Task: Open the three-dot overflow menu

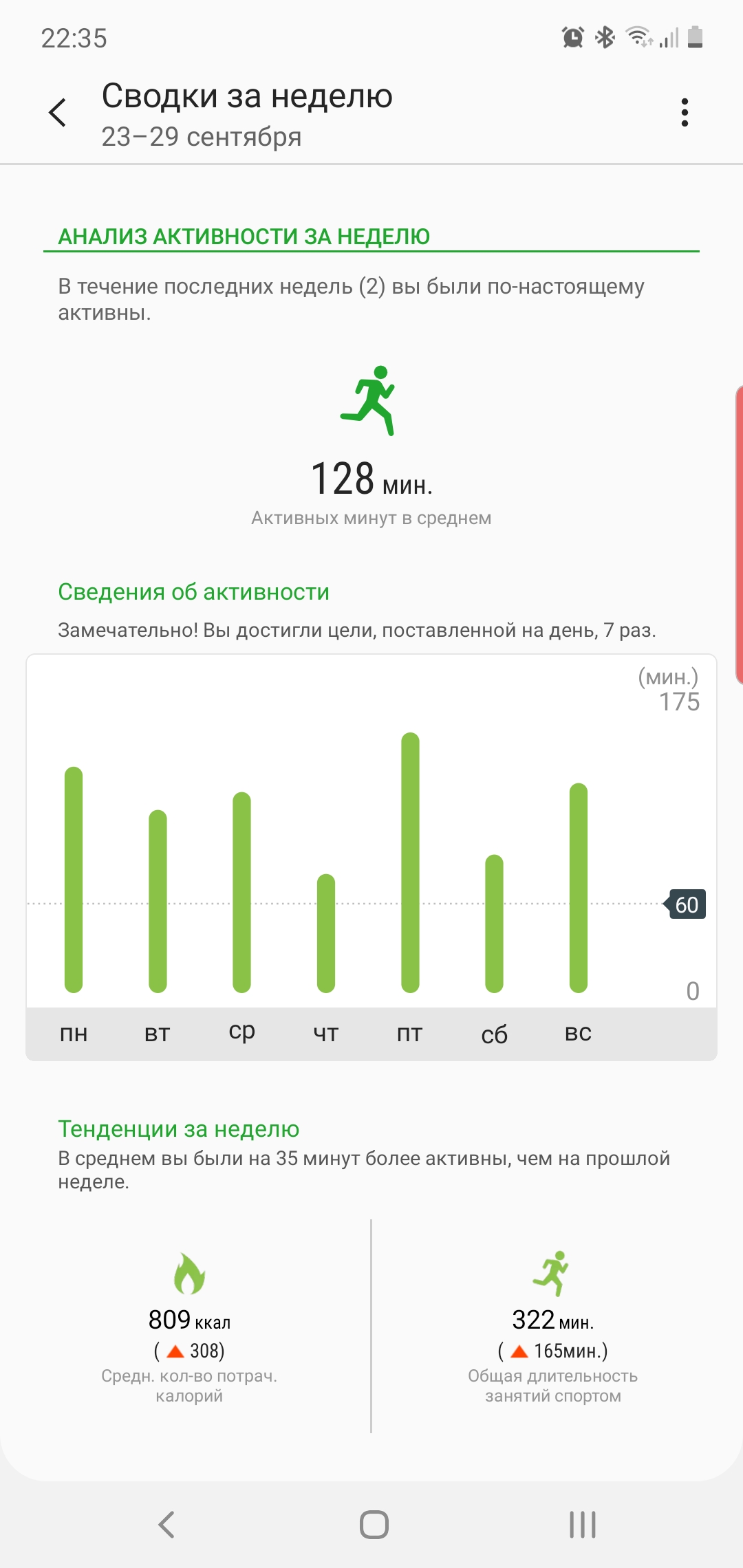Action: (684, 112)
